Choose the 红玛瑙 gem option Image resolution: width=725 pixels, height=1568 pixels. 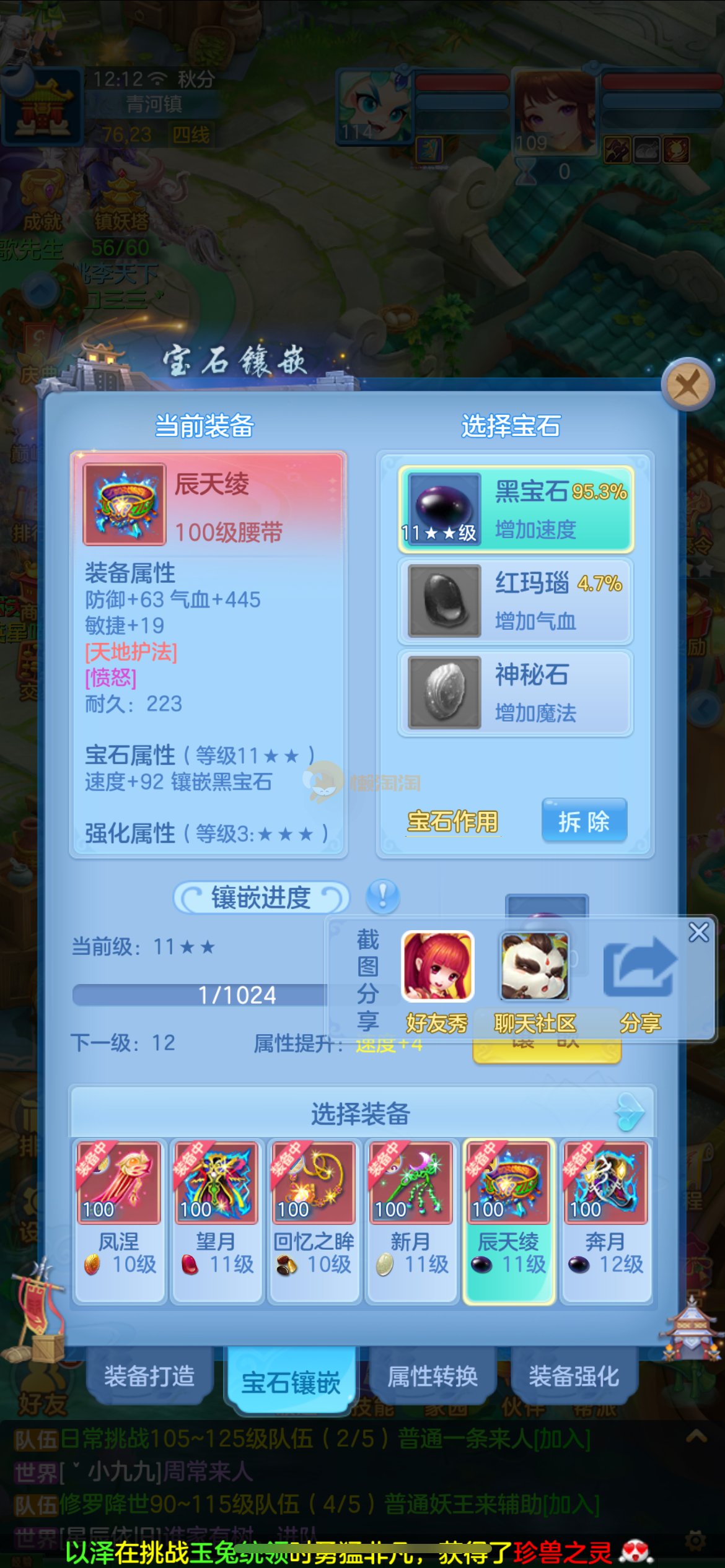tap(516, 601)
